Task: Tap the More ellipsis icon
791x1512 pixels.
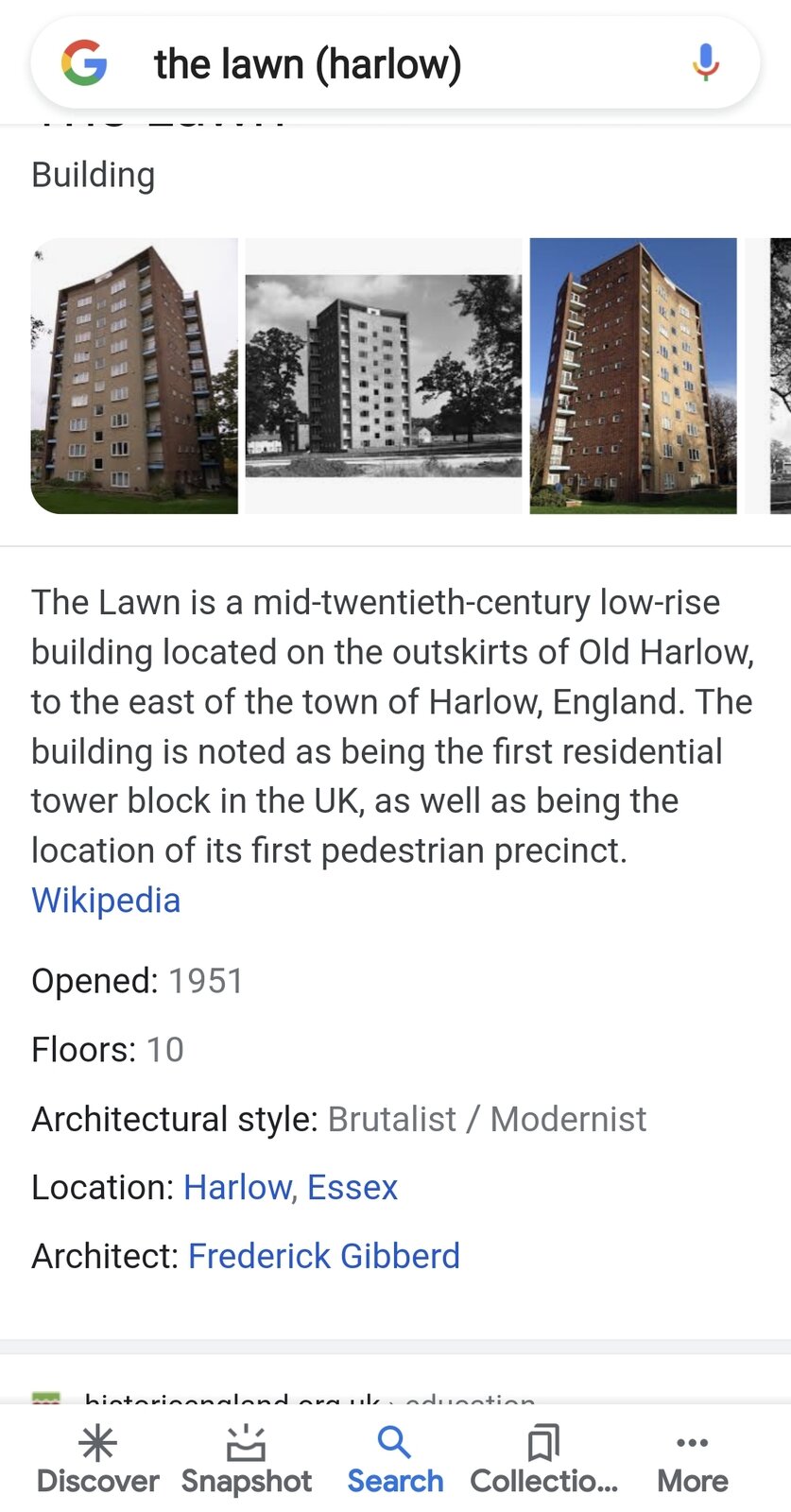Action: pos(692,1443)
